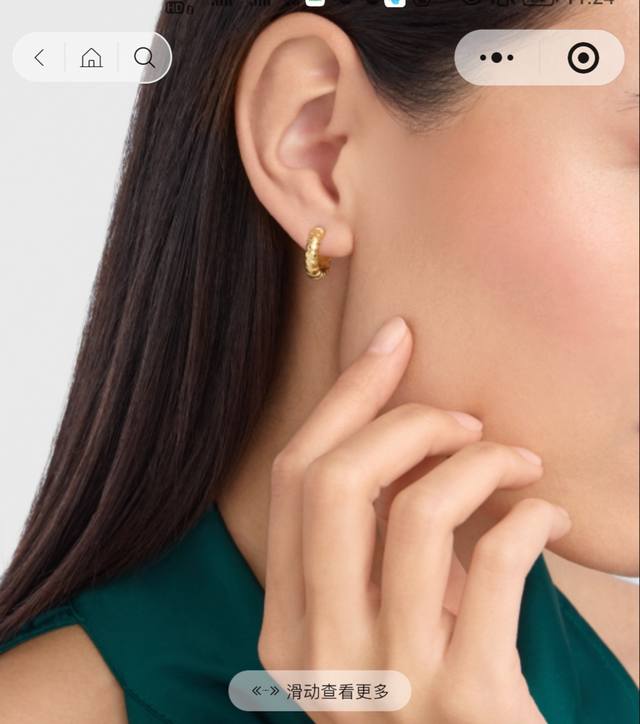Close the mini program with the circle button

click(583, 58)
